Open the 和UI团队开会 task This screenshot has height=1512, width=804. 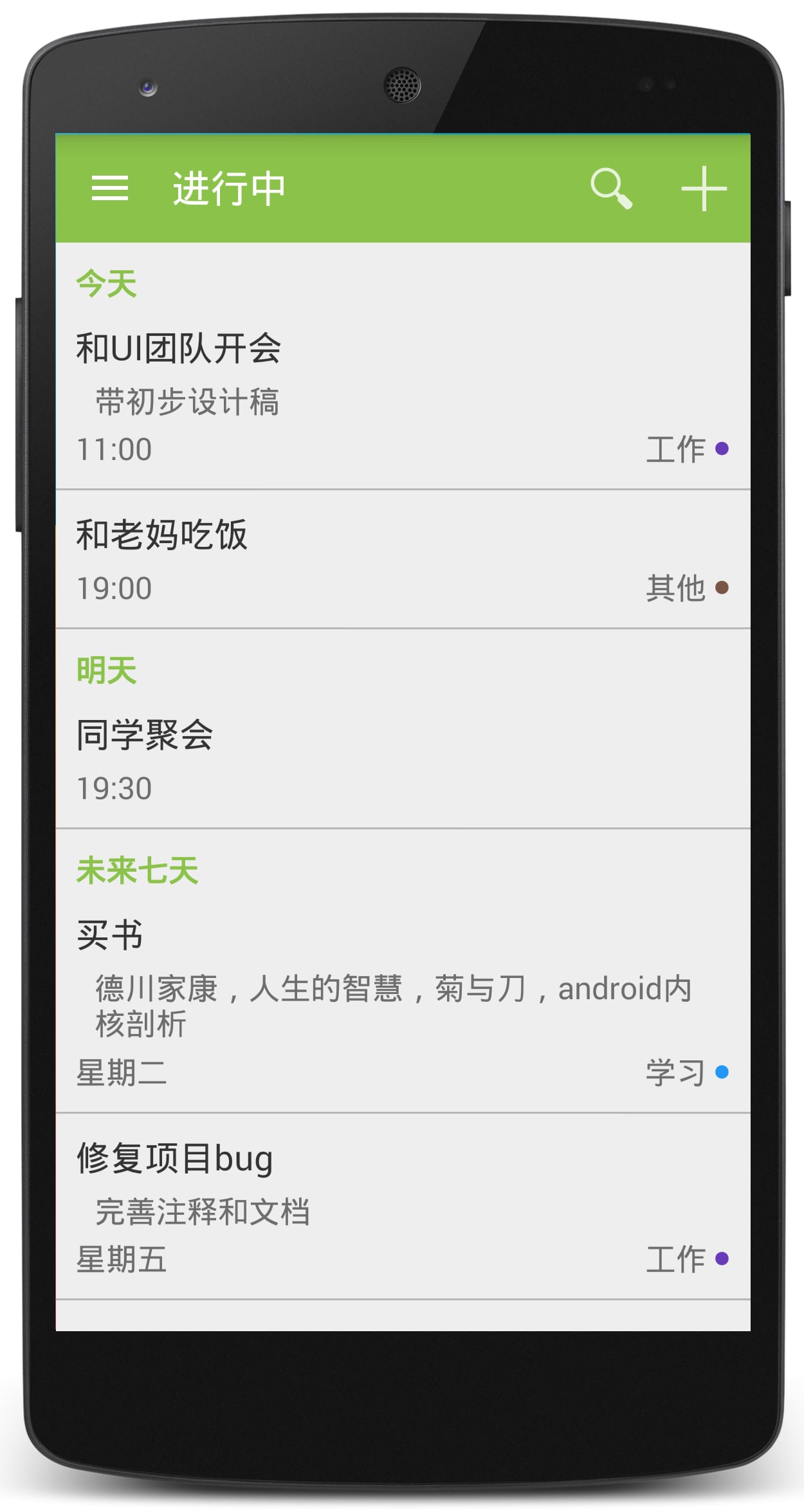coord(178,349)
